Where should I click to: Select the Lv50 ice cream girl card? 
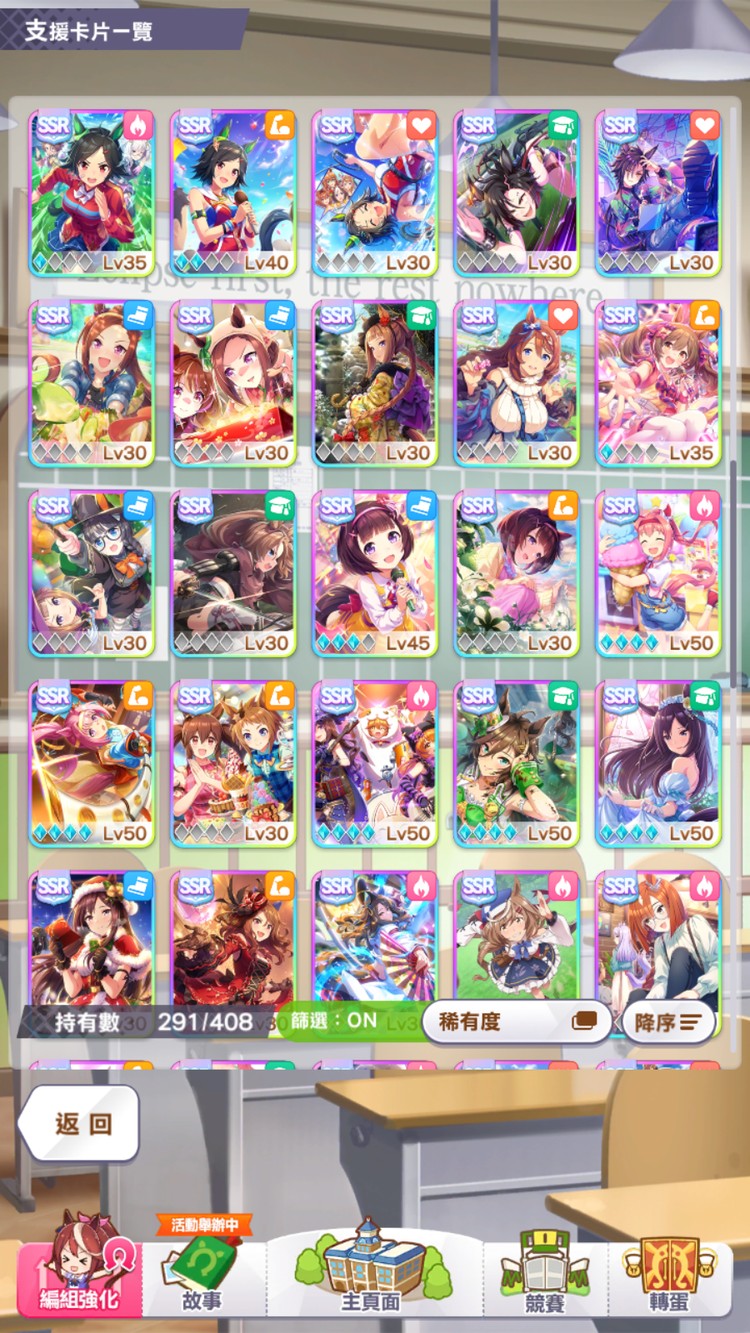[657, 573]
